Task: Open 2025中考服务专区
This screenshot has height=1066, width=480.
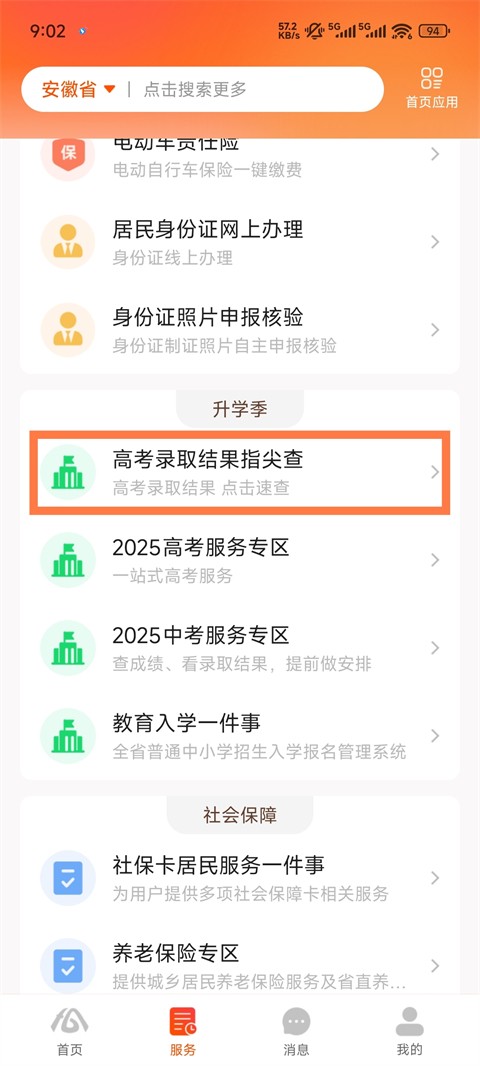Action: (240, 647)
